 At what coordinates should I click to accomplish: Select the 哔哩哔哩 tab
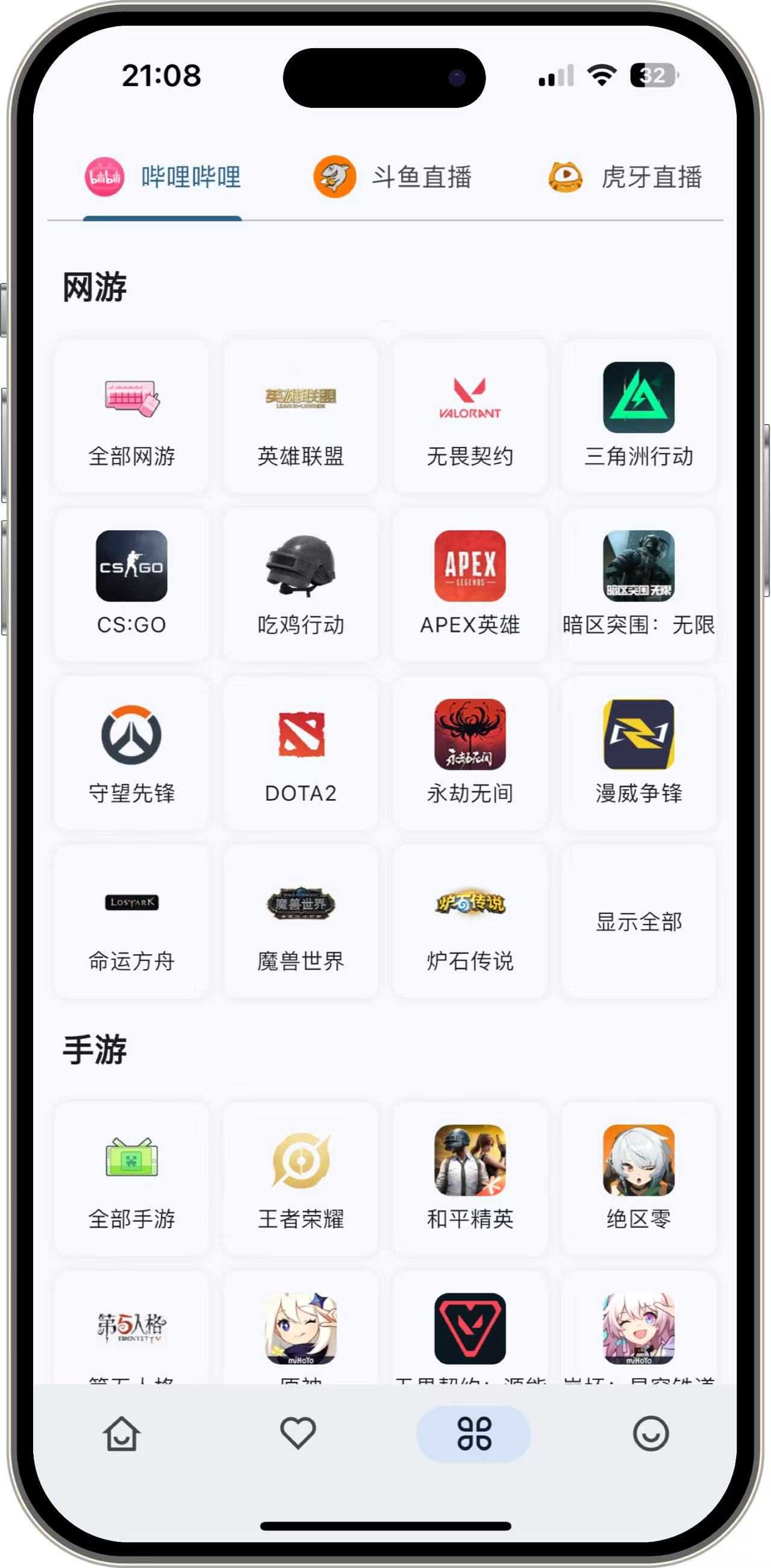(163, 177)
